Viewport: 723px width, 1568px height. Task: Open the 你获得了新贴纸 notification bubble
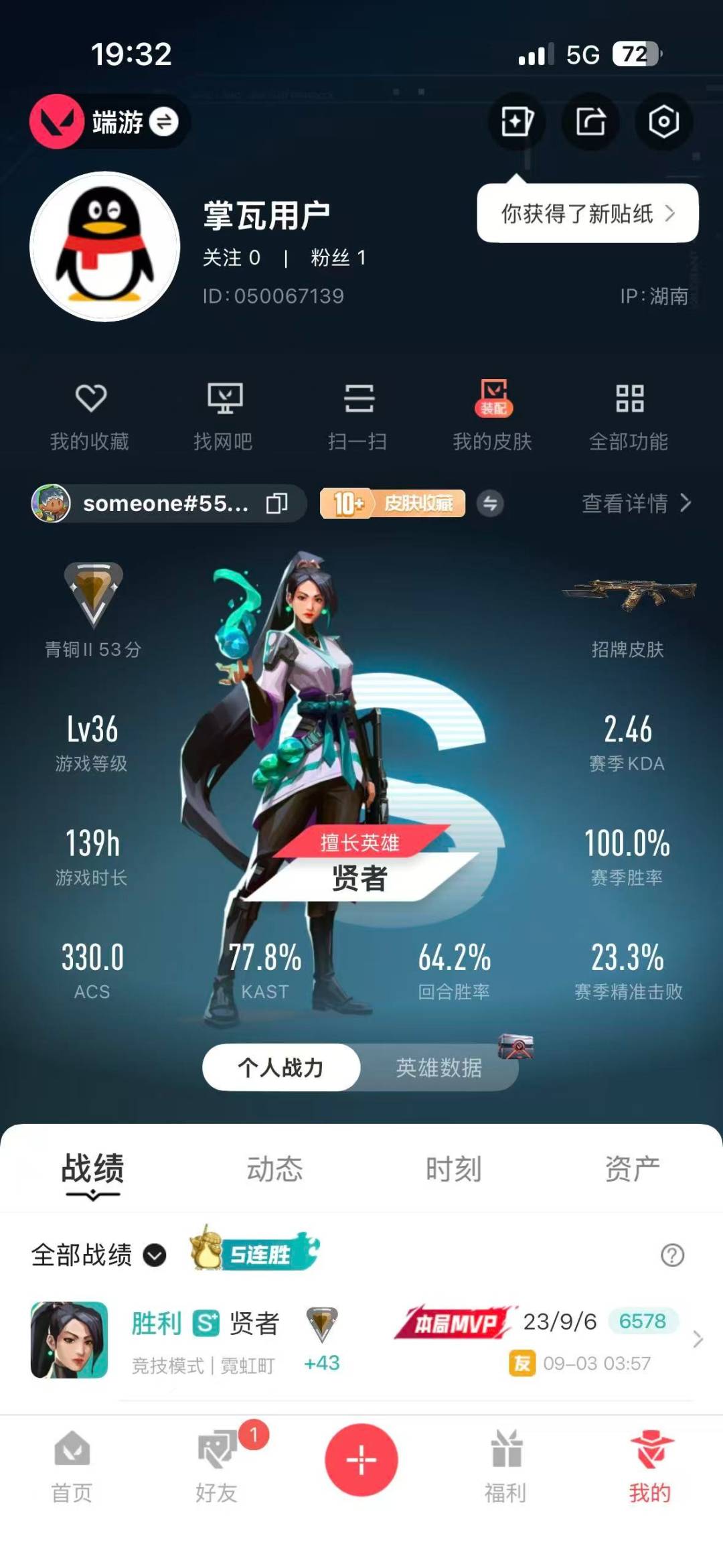click(x=588, y=213)
